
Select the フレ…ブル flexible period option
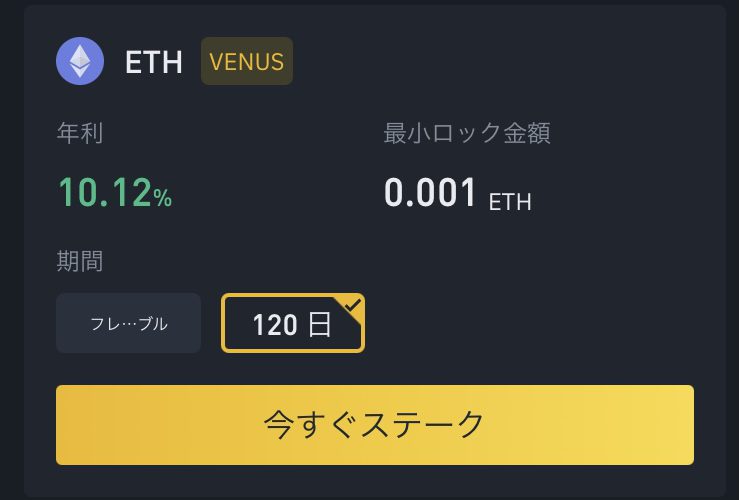point(128,323)
